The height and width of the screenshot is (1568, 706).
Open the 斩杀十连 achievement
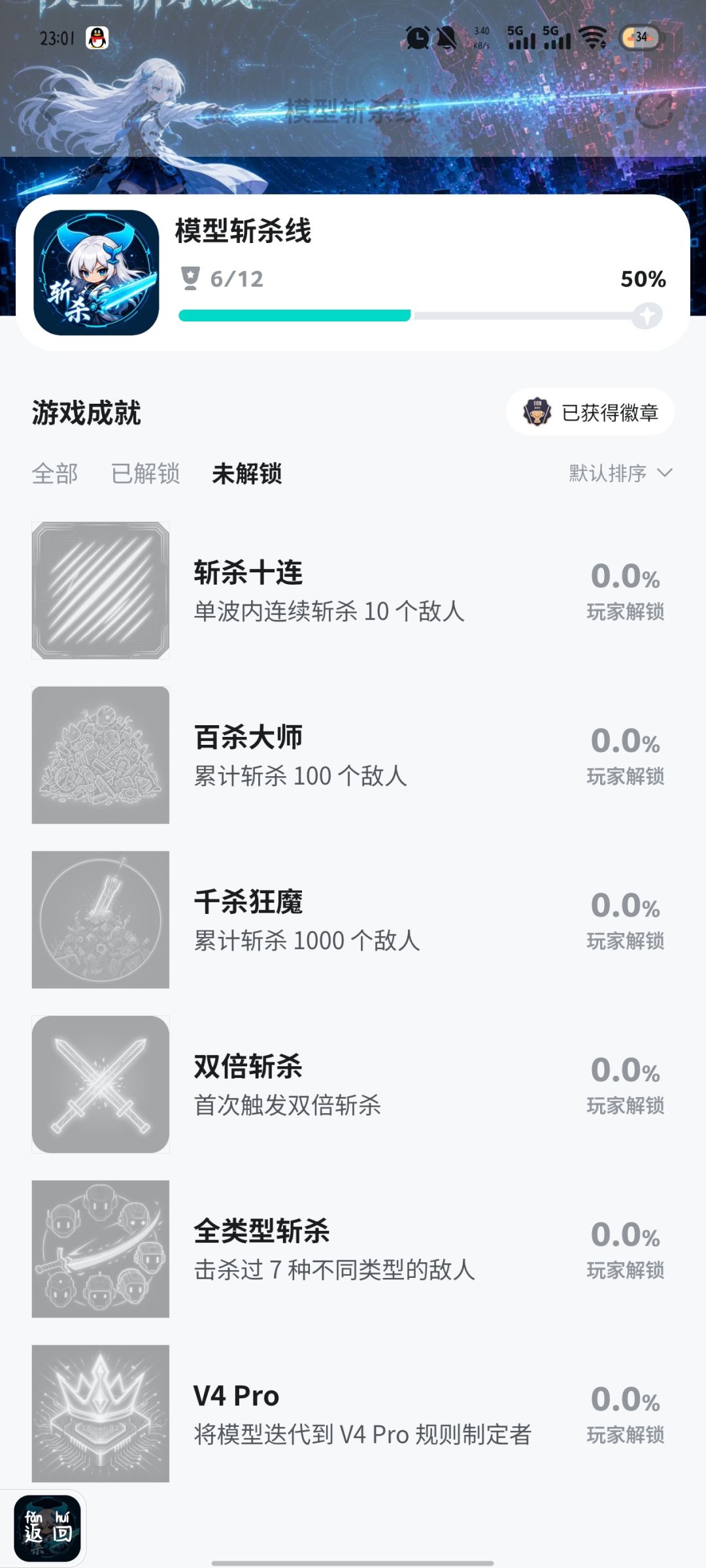[353, 591]
